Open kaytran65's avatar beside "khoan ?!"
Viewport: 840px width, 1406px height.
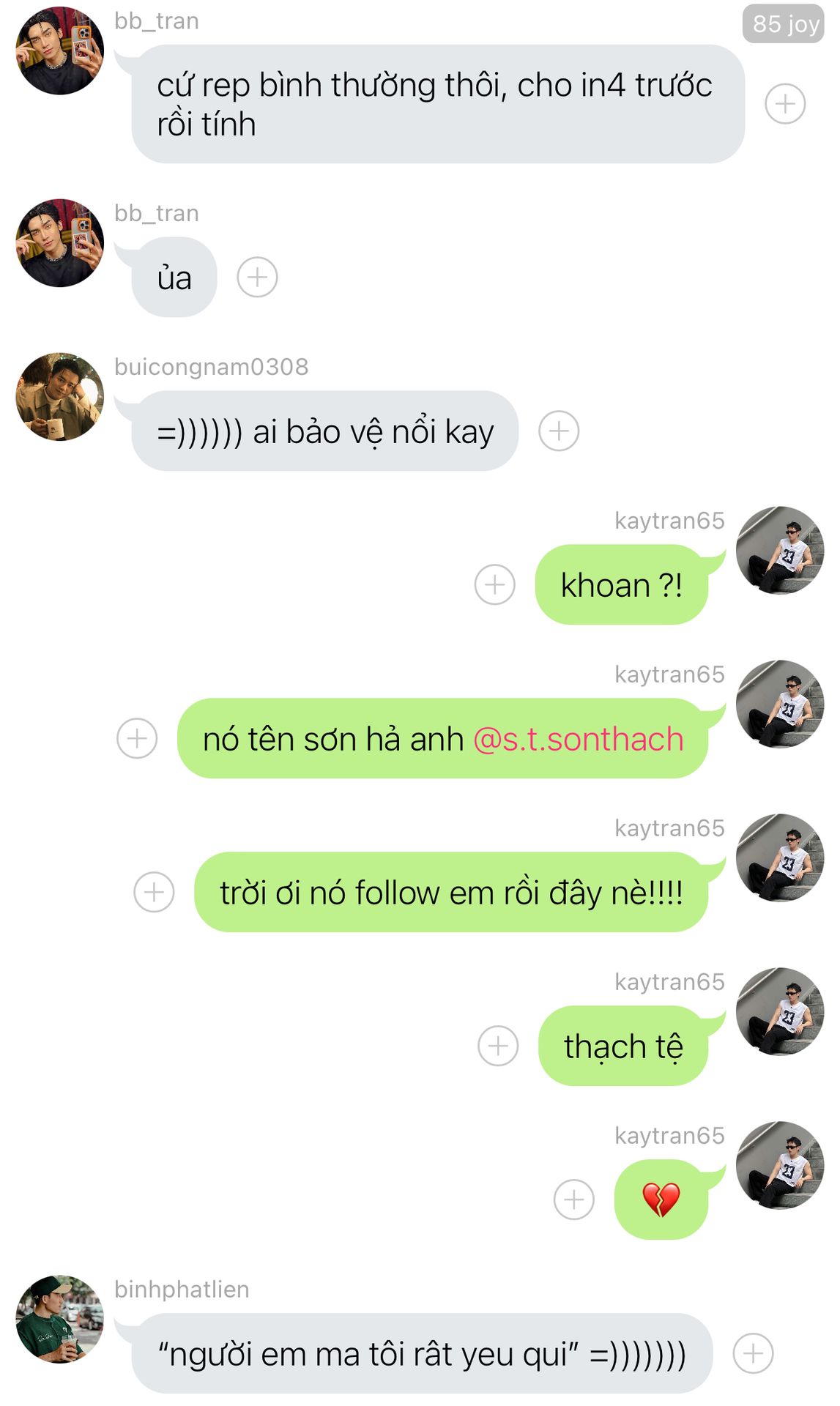tap(780, 551)
